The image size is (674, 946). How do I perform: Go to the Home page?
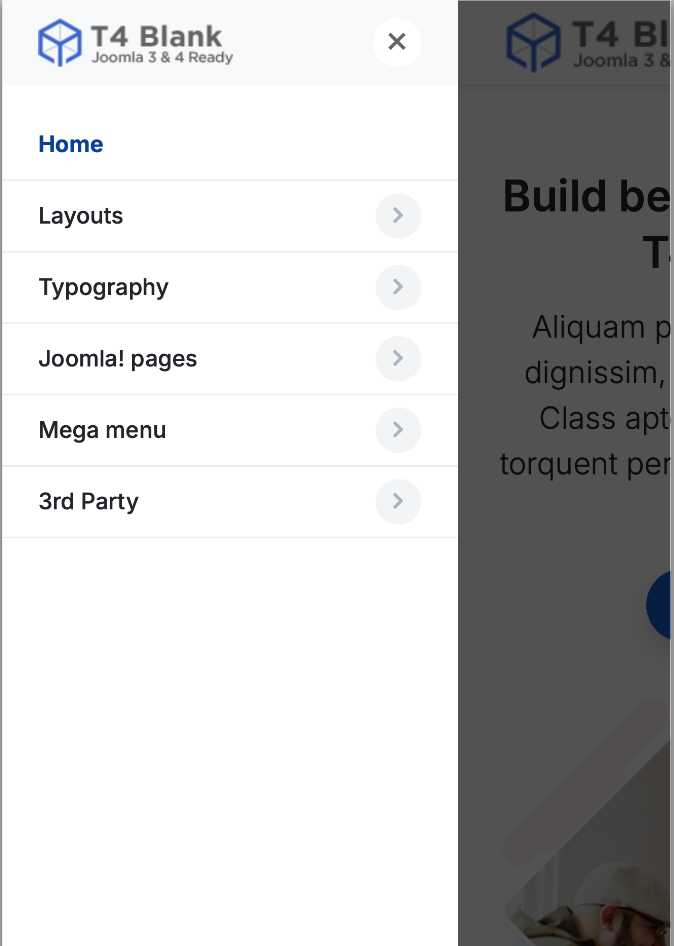pos(71,144)
